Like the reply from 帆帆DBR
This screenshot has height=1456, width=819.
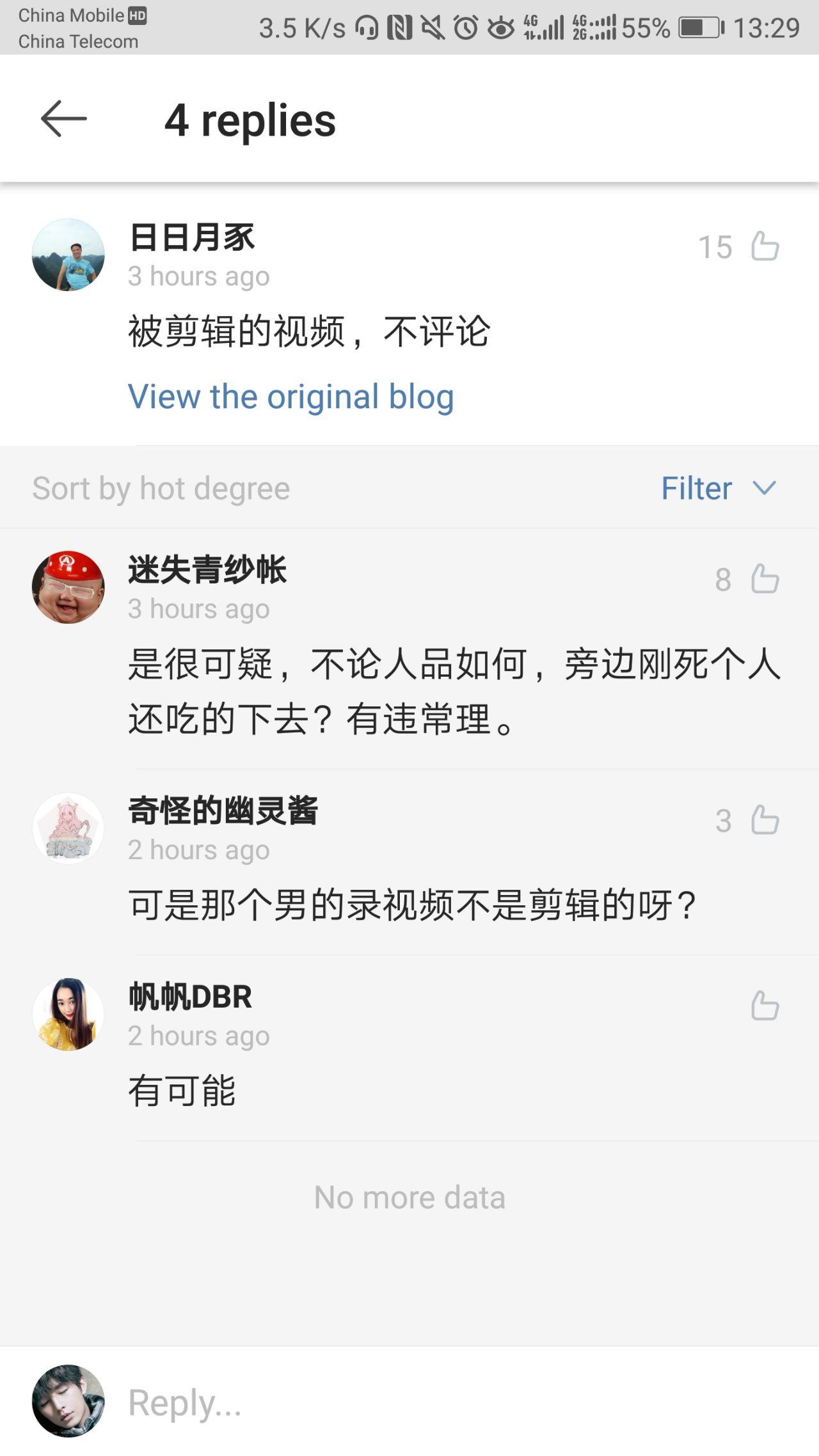point(765,1006)
